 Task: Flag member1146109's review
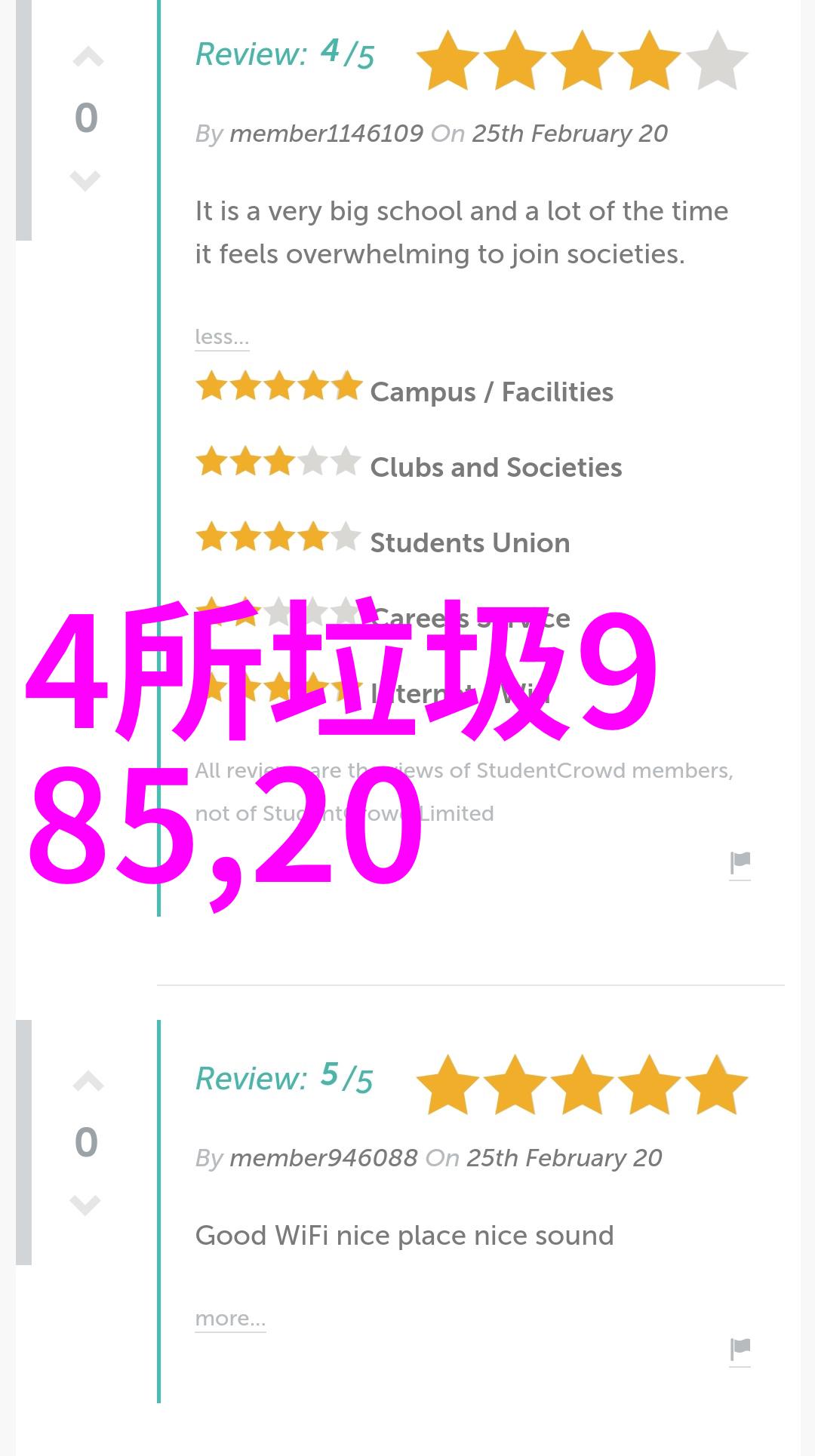740,865
